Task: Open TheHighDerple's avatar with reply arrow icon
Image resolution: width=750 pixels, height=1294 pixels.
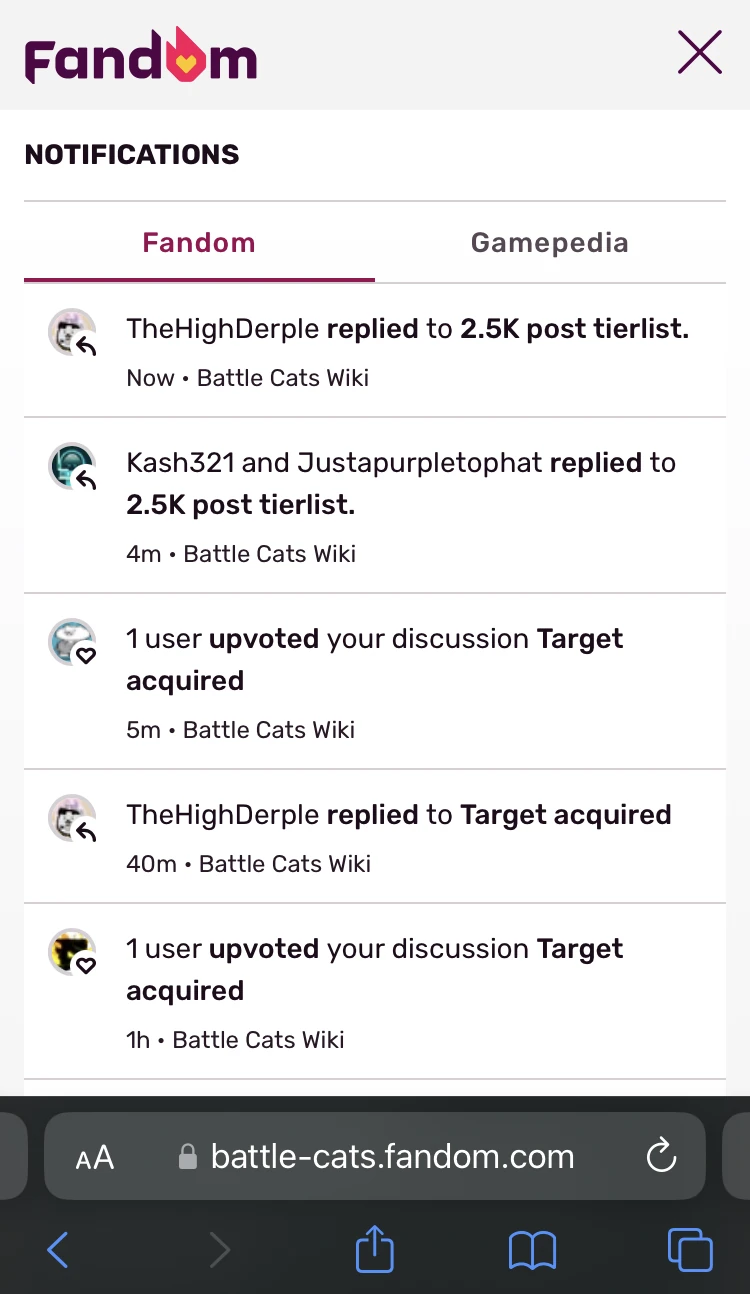Action: (71, 332)
